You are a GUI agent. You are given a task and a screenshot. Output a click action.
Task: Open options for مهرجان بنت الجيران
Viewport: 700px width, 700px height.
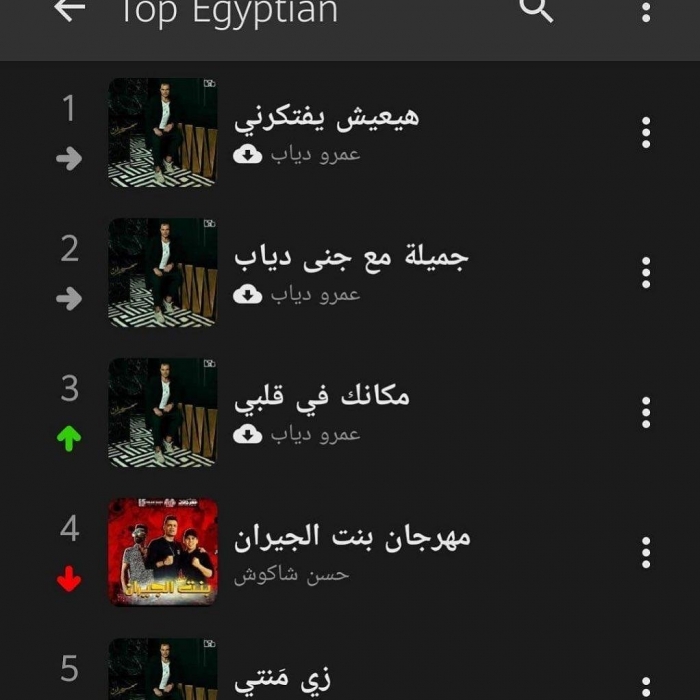click(x=646, y=552)
